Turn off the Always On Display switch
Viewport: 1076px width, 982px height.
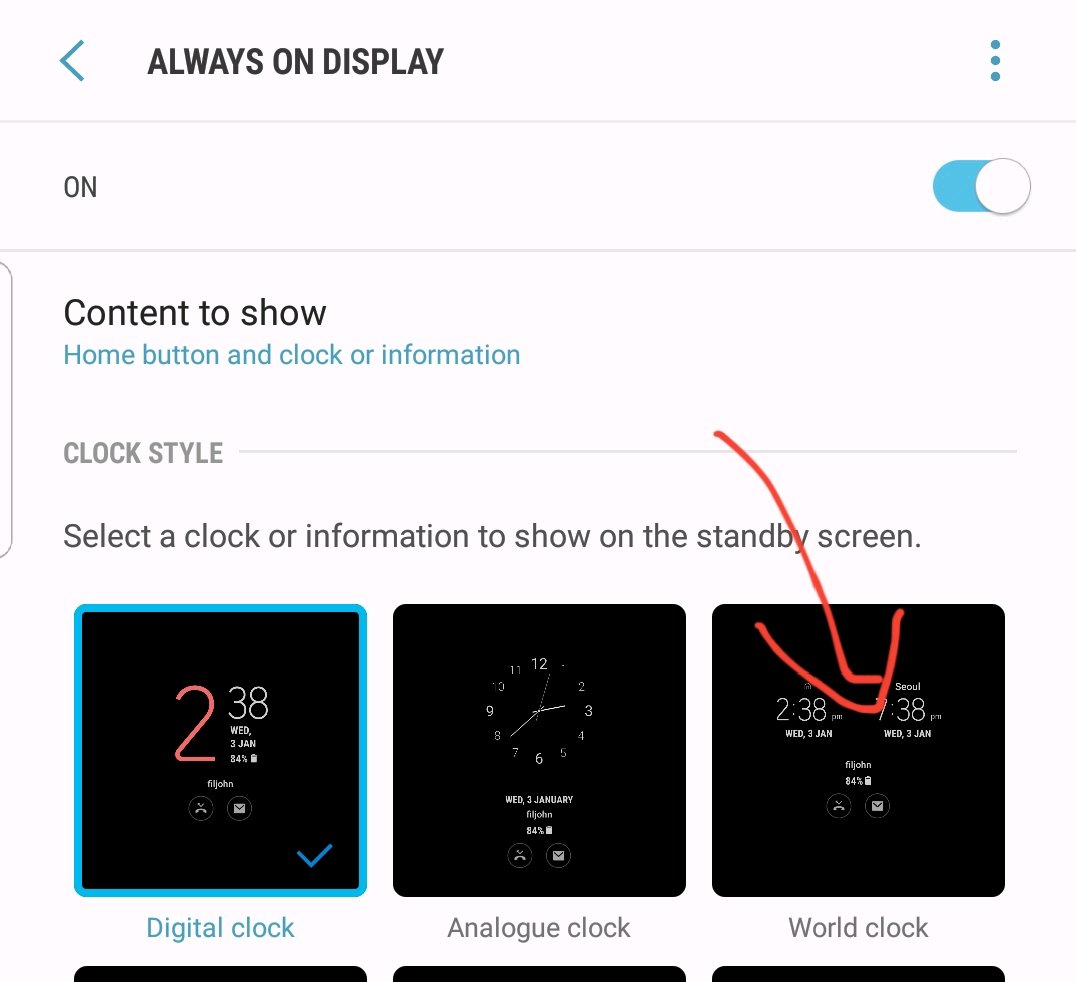point(980,186)
